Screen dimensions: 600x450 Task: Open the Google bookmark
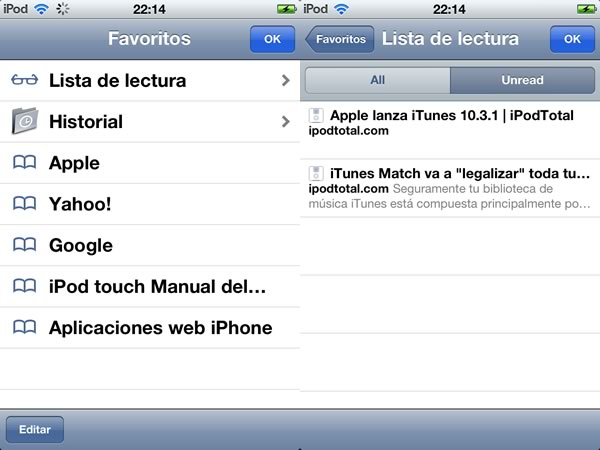point(150,245)
